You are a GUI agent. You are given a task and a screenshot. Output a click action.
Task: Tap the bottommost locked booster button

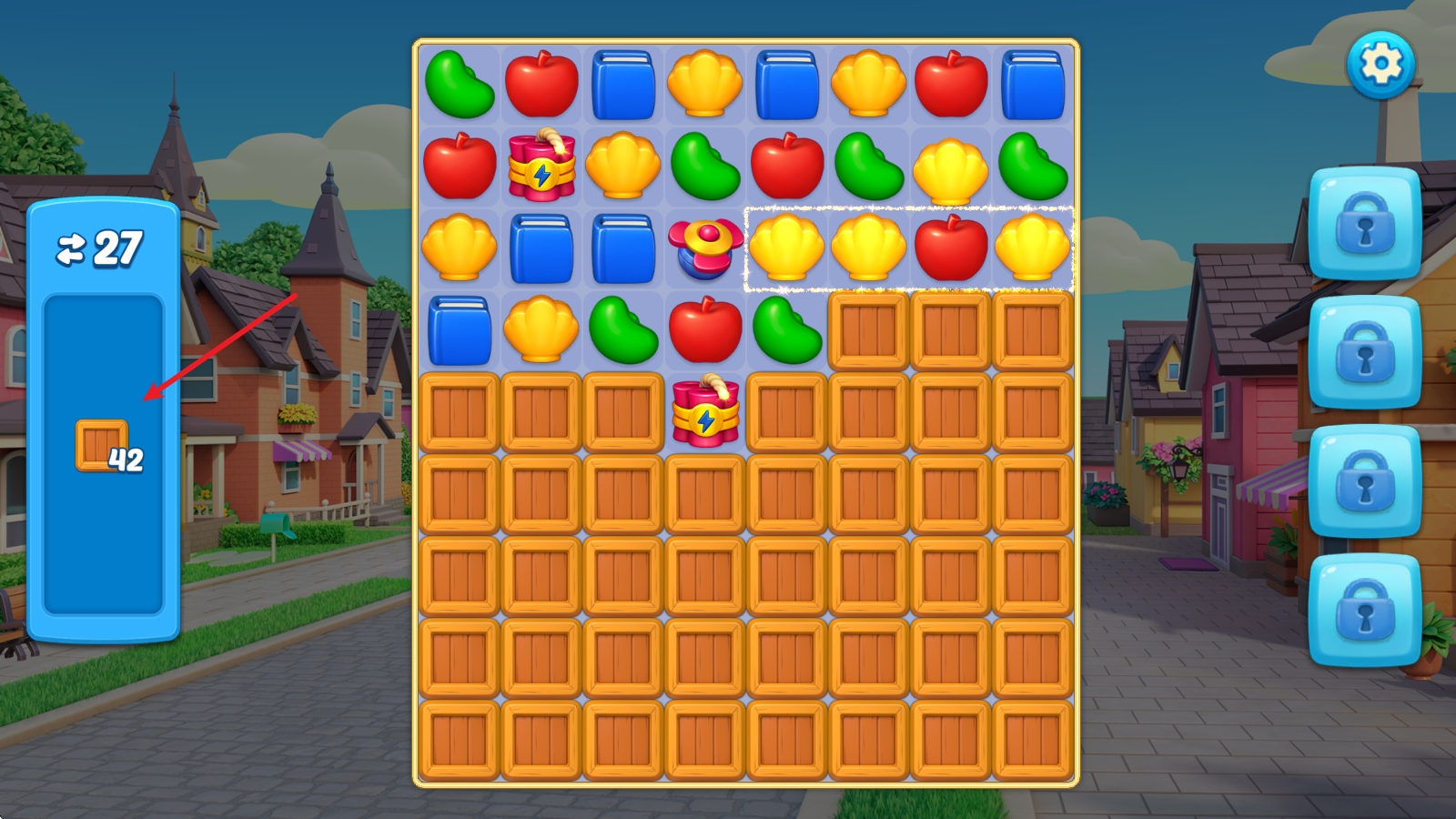(1364, 610)
